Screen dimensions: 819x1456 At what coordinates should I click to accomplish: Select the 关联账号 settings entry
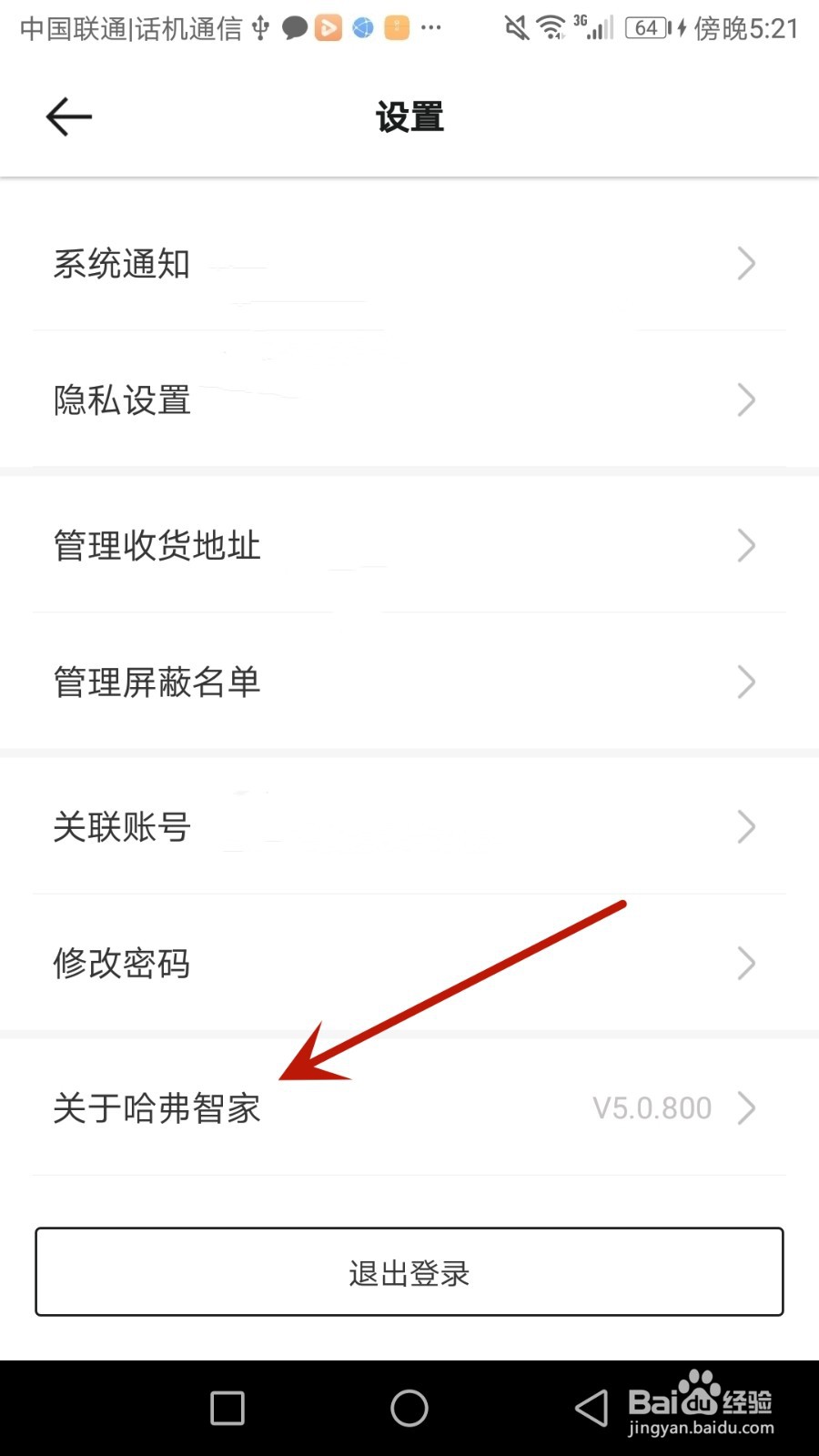click(121, 826)
